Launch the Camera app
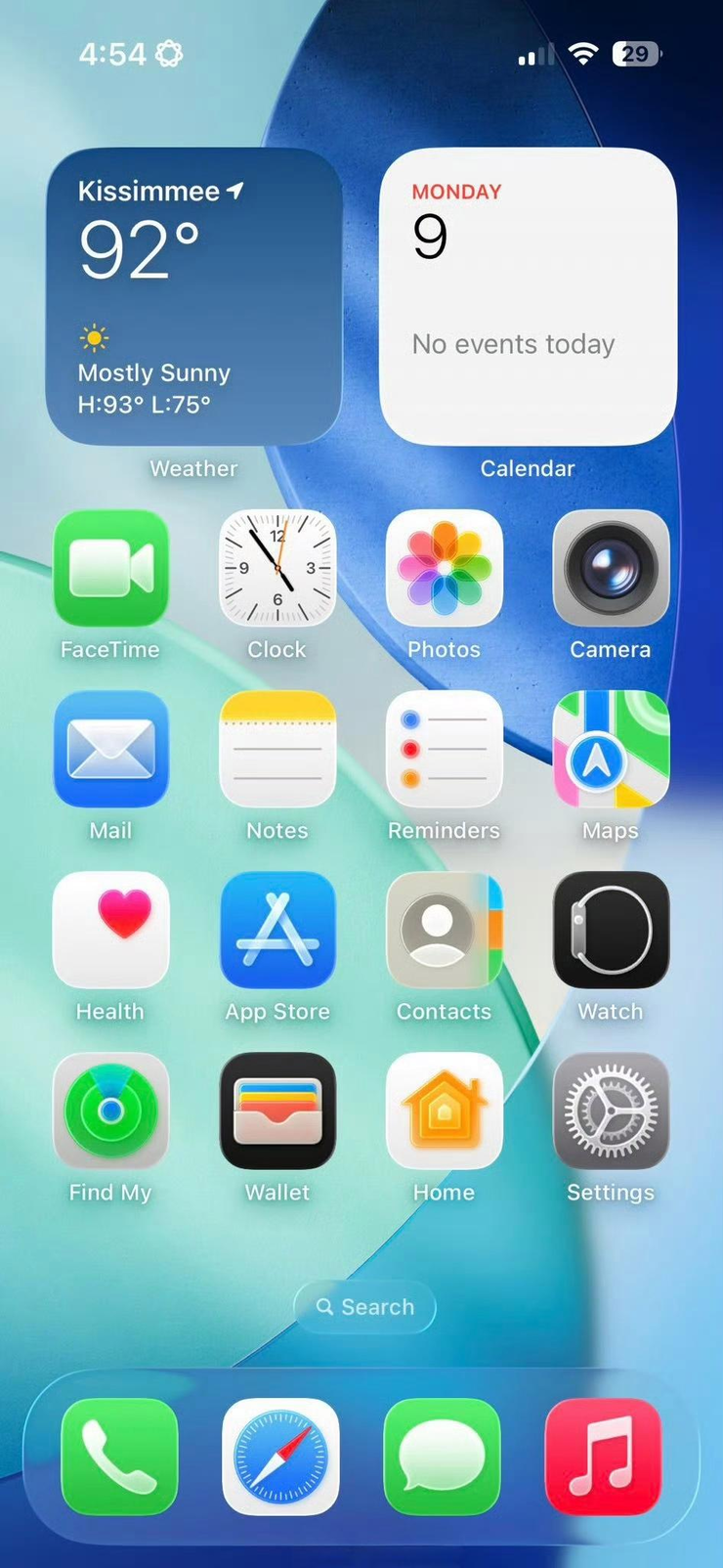723x1568 pixels. 611,568
